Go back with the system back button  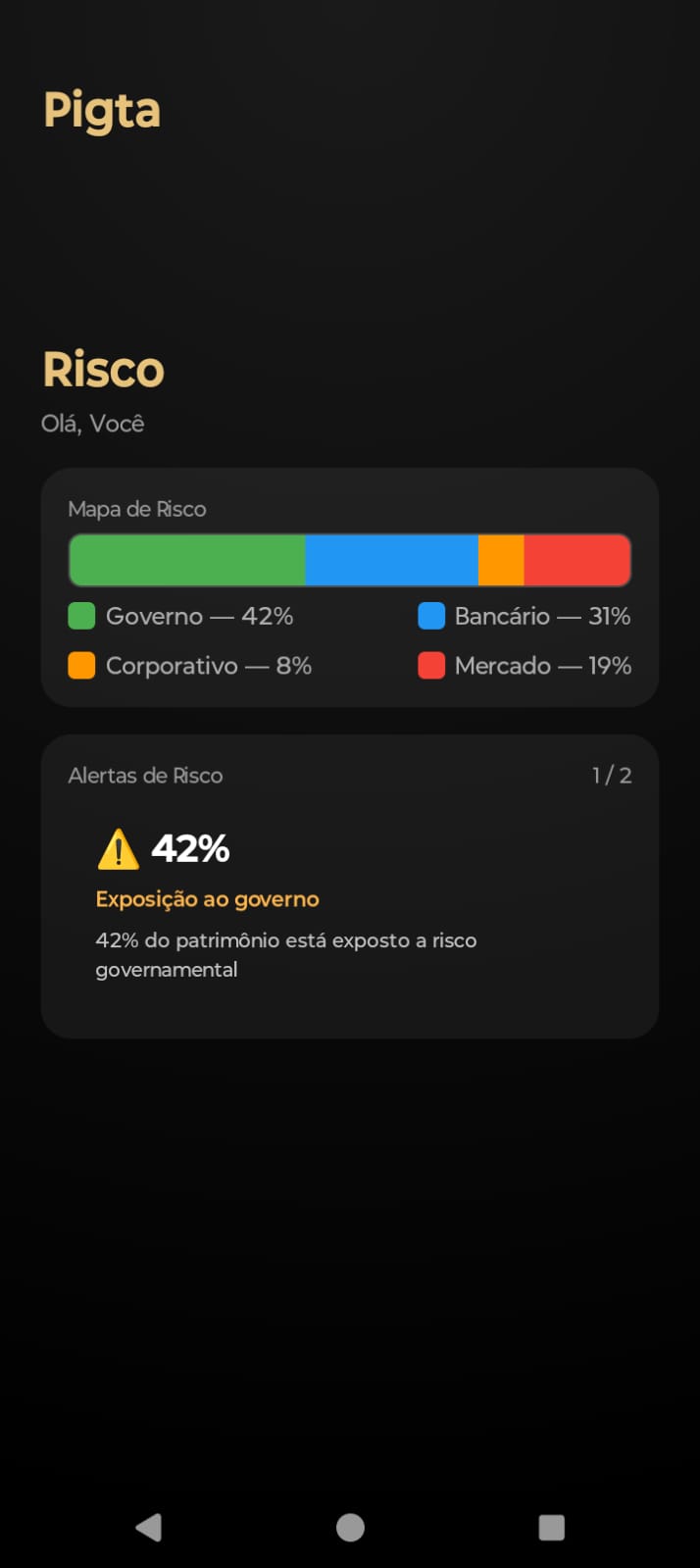point(149,1527)
